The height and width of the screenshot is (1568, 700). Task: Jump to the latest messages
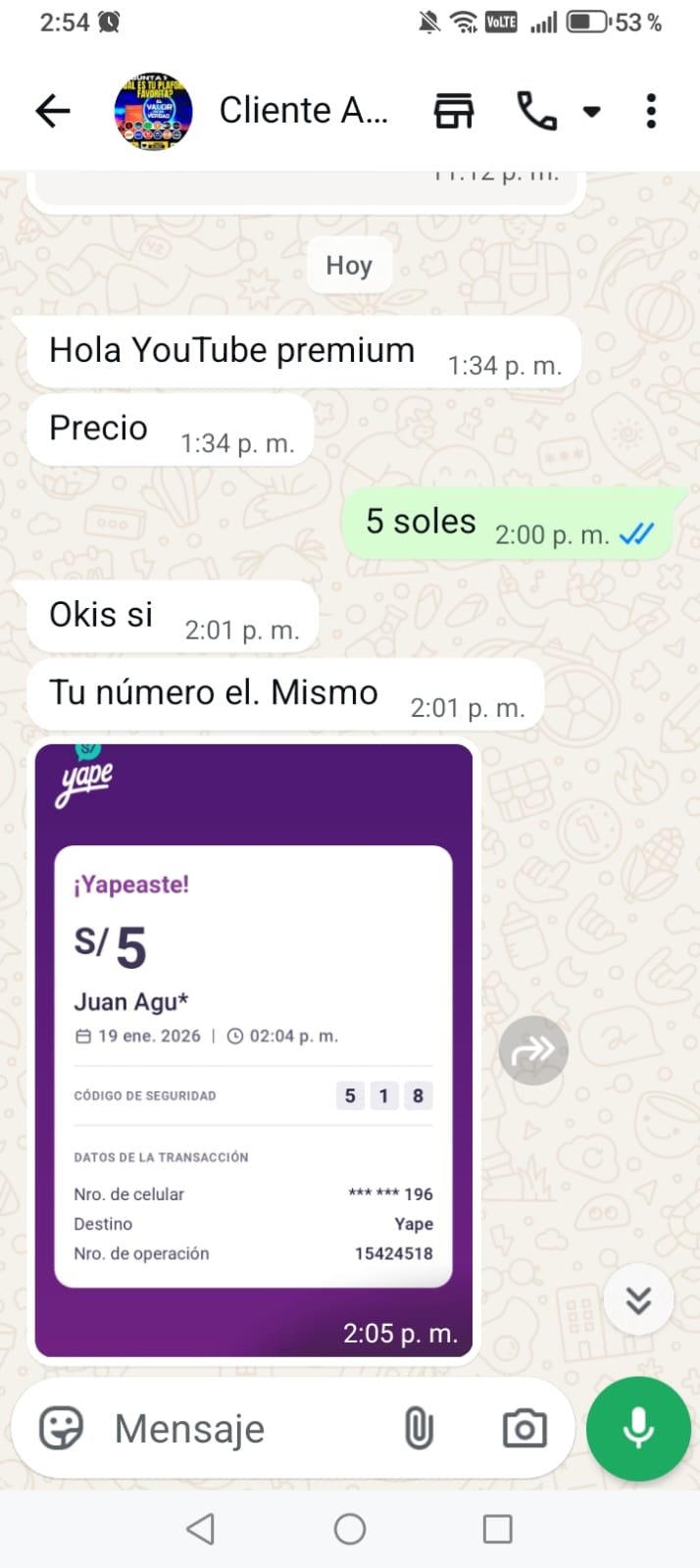638,1300
